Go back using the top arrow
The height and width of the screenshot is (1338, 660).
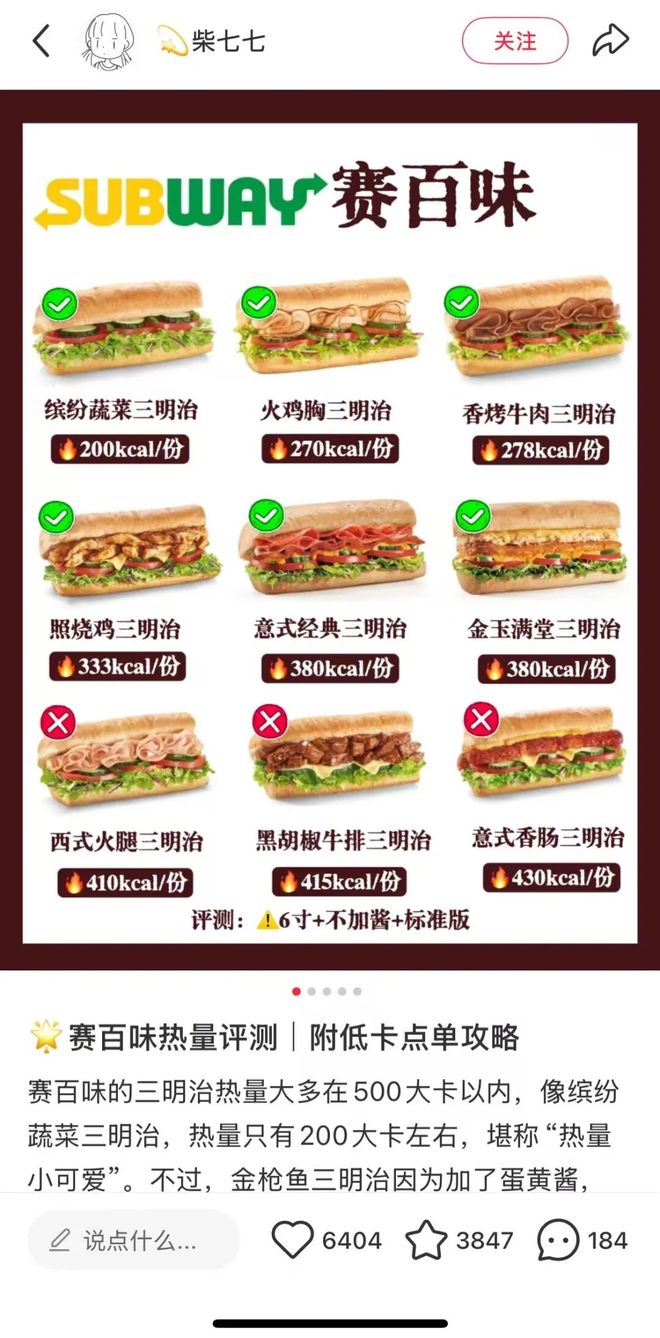41,41
